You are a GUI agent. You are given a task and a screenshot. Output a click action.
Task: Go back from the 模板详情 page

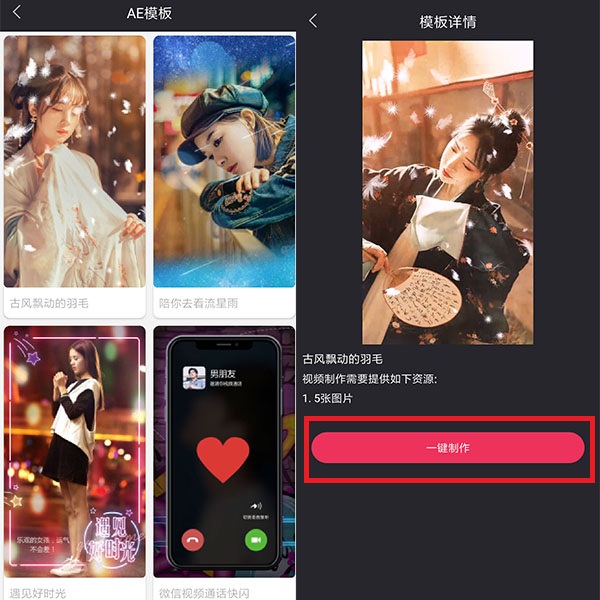click(314, 20)
